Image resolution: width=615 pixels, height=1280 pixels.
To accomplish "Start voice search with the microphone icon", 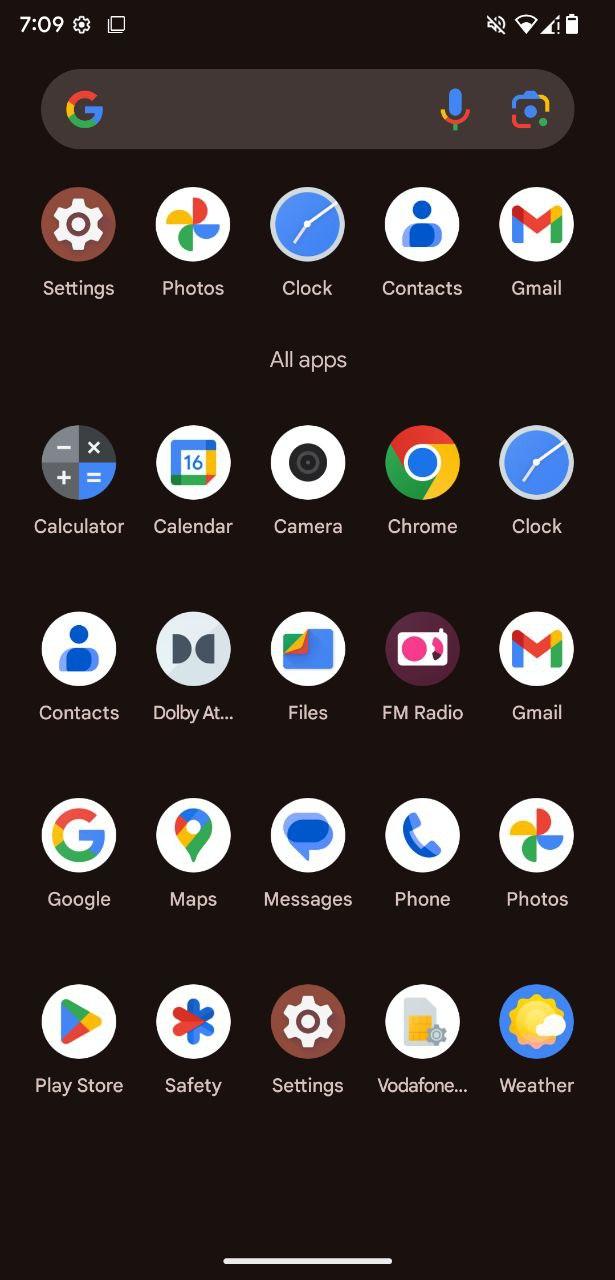I will [455, 109].
